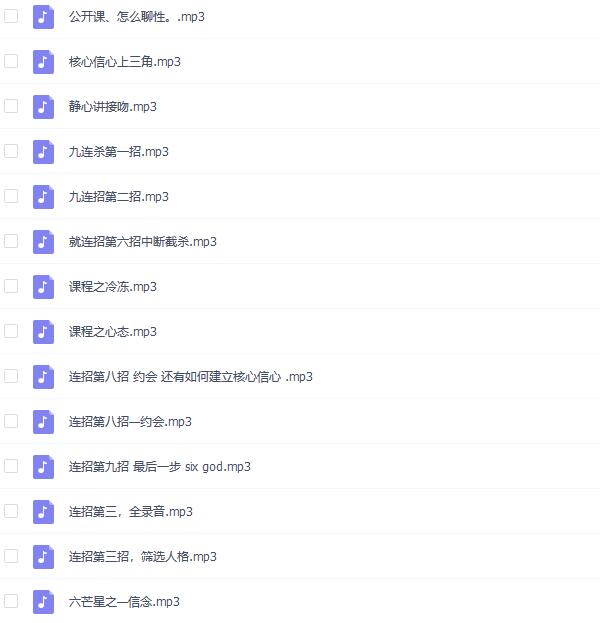This screenshot has height=623, width=600.
Task: Select the checkbox next to 课程之冷冻.mp3
Action: 11,286
